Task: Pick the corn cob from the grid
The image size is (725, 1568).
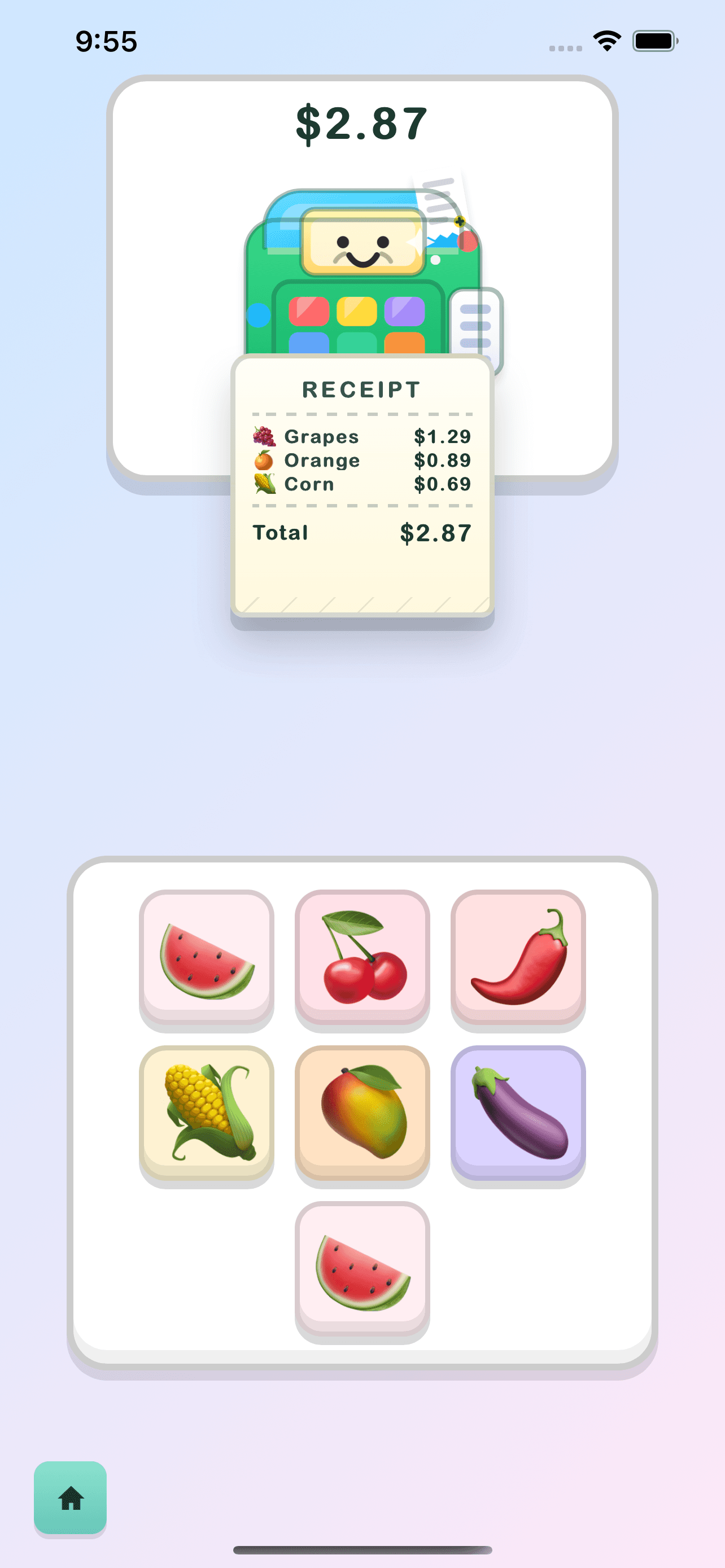Action: tap(206, 1111)
